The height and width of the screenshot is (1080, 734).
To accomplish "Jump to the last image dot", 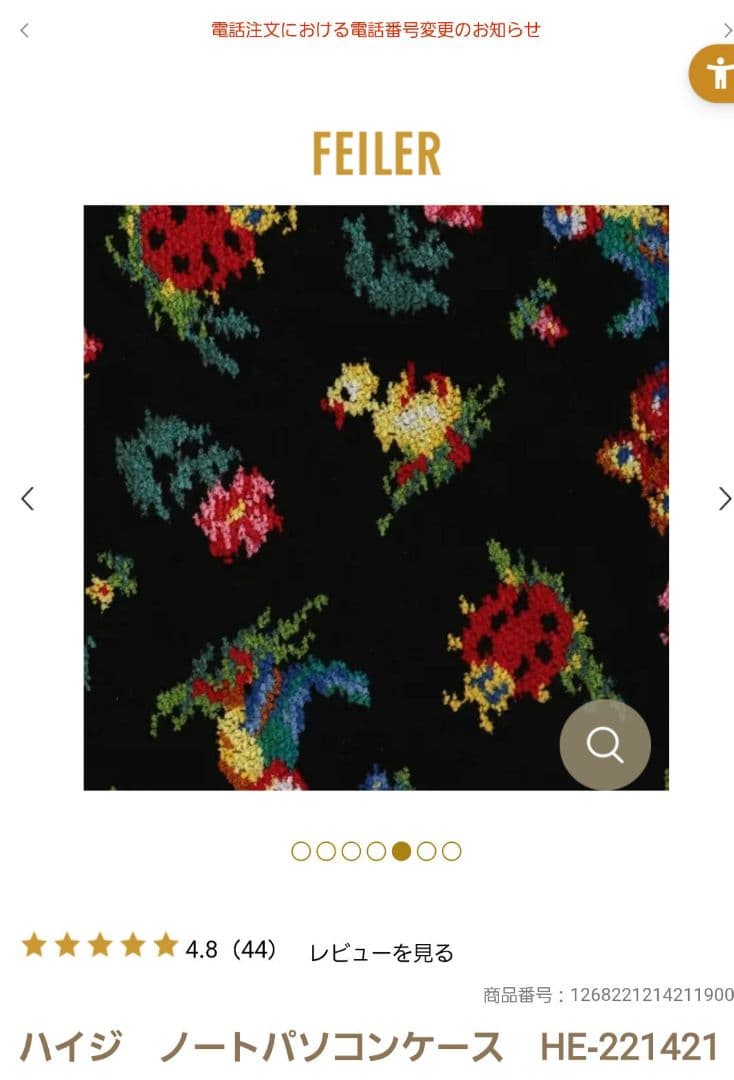I will click(452, 851).
